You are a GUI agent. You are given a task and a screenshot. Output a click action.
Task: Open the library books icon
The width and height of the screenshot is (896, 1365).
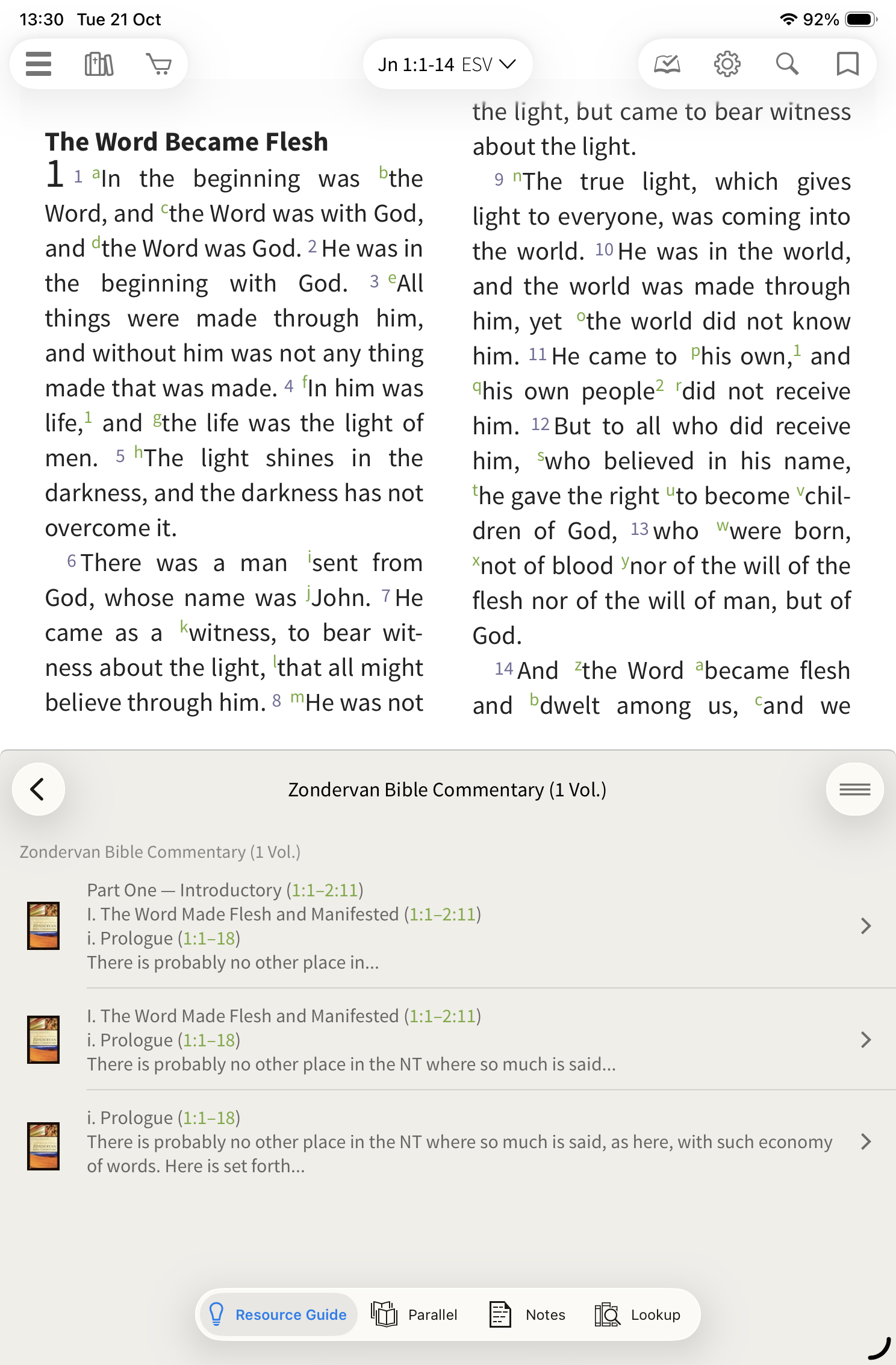(x=99, y=64)
